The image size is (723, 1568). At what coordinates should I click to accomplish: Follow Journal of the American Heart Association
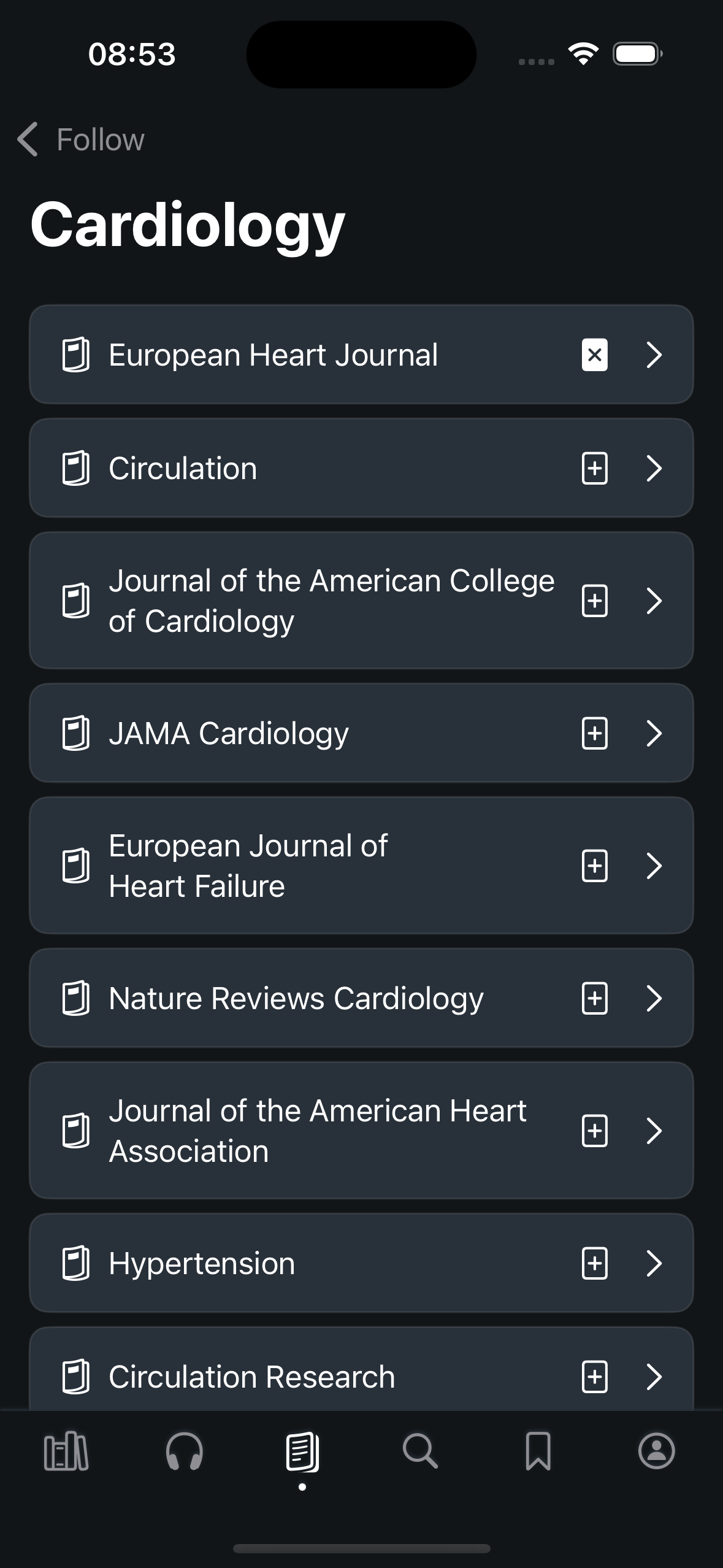pyautogui.click(x=594, y=1131)
